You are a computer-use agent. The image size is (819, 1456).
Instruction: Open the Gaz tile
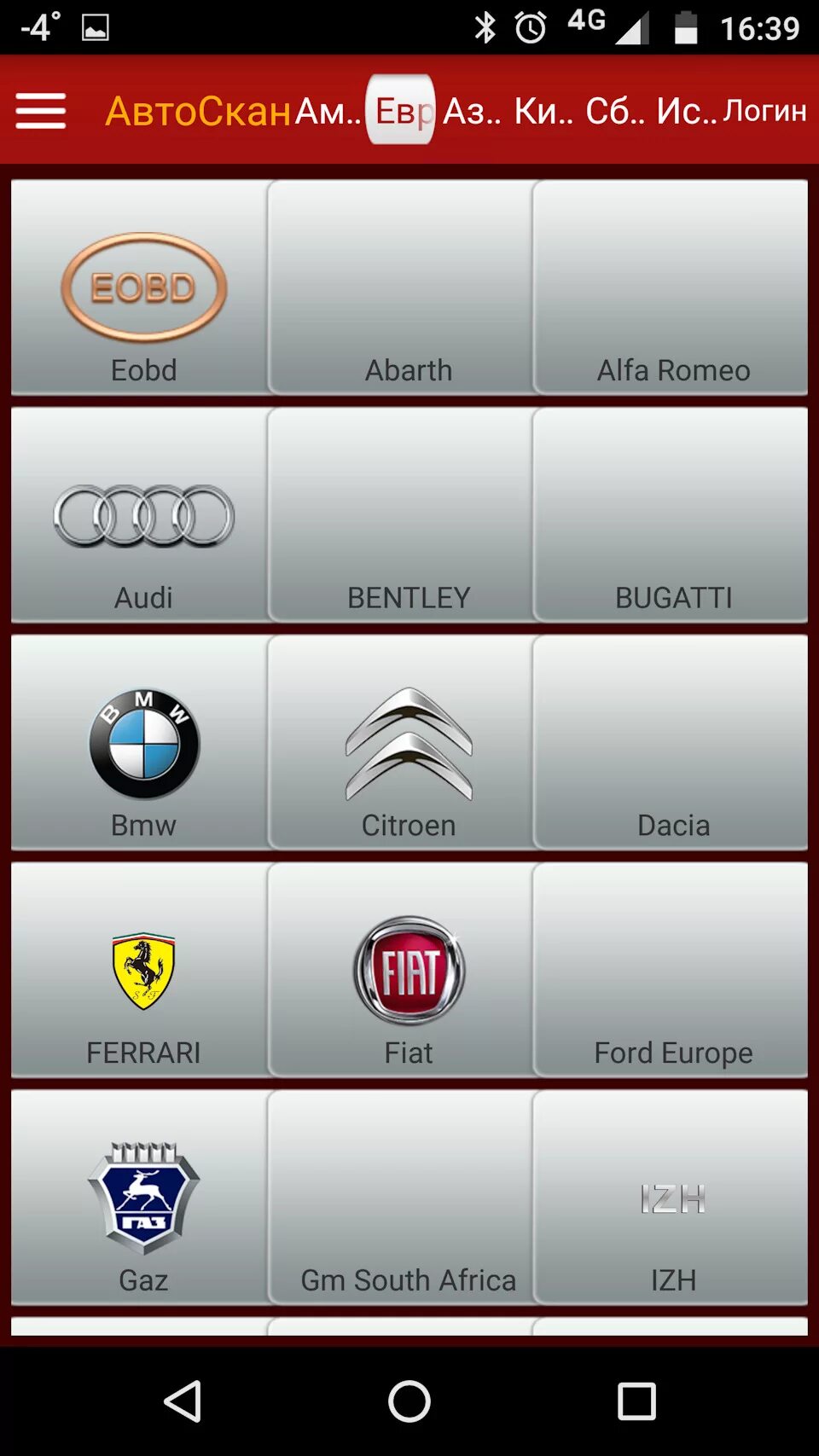pyautogui.click(x=143, y=1198)
